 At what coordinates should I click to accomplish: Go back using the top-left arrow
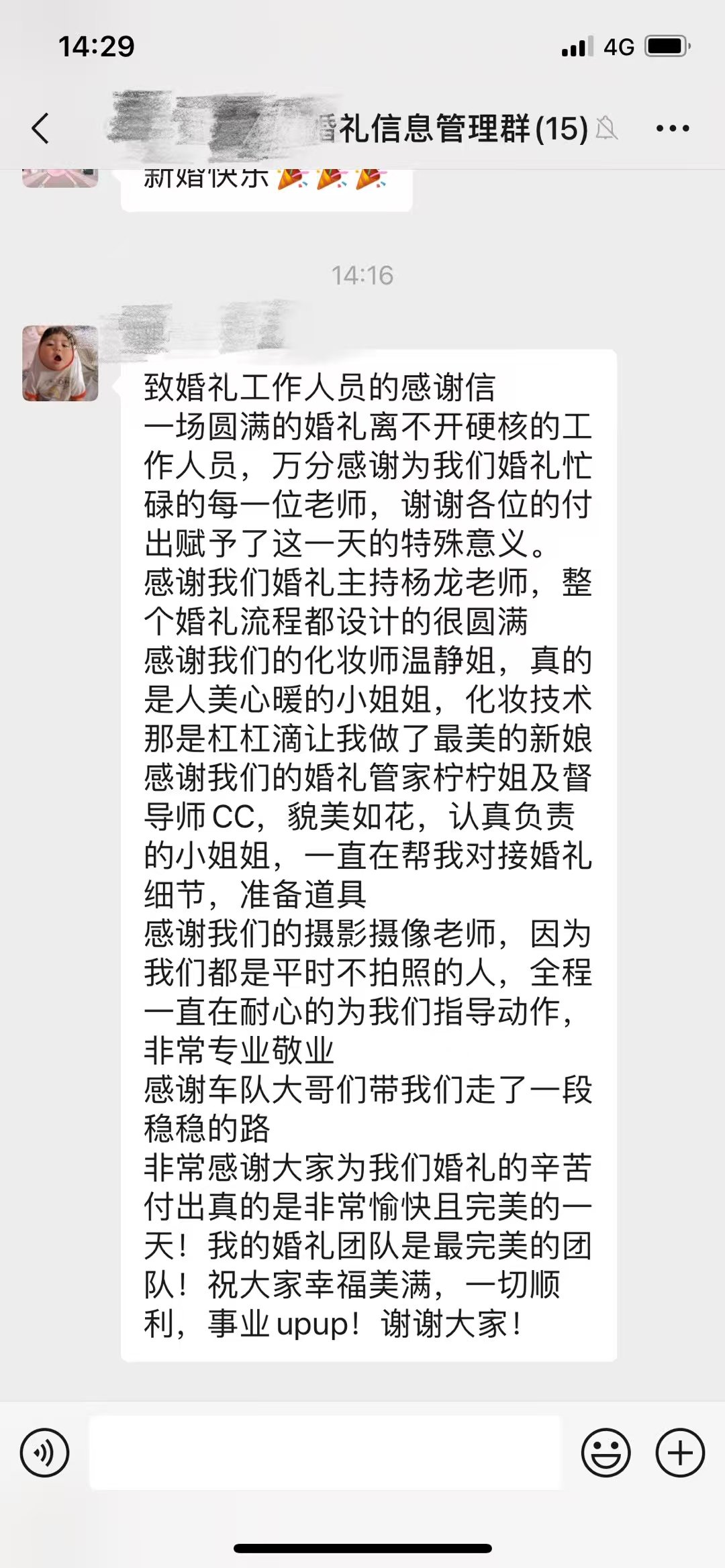41,128
